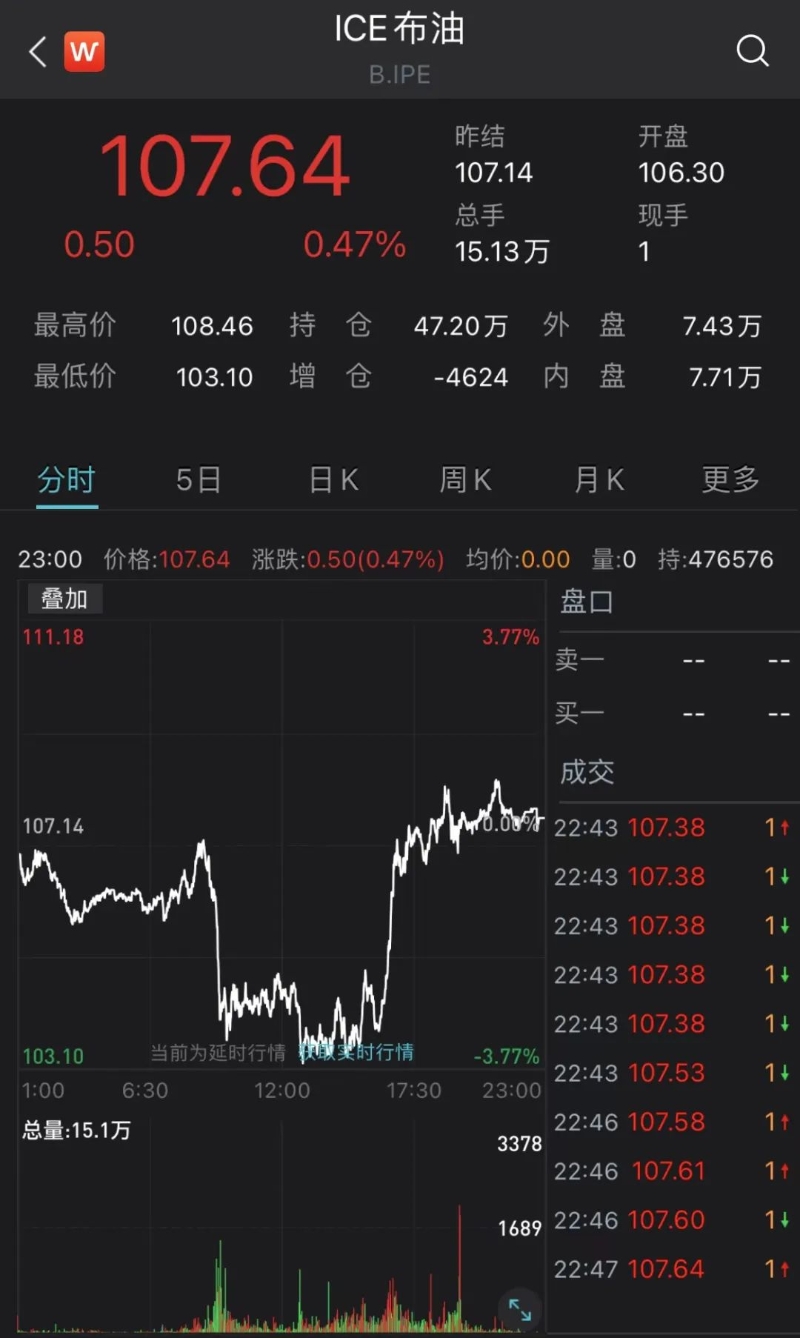The height and width of the screenshot is (1338, 800).
Task: Go back using the top-left arrow
Action: click(x=38, y=52)
